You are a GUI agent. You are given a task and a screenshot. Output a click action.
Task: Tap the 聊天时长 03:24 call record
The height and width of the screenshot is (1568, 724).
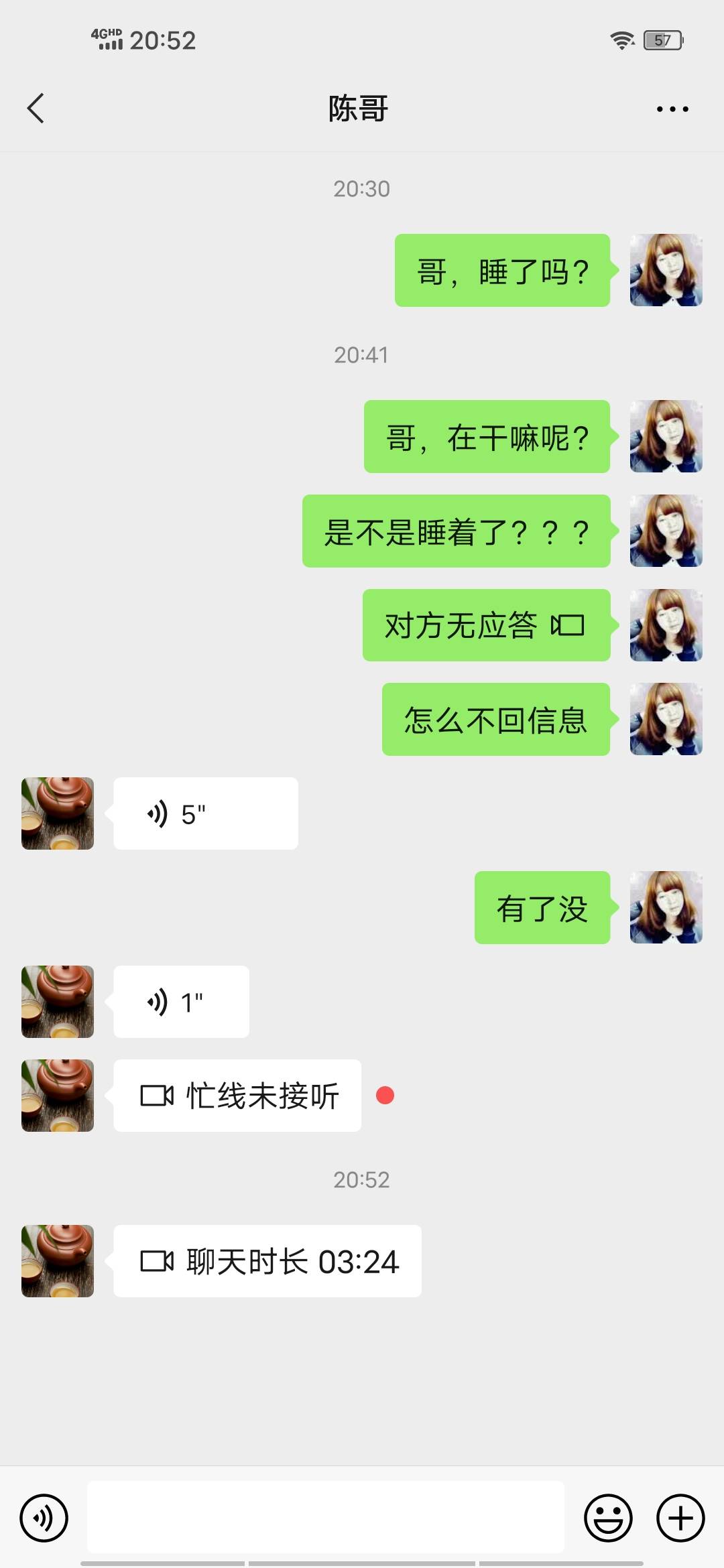[x=268, y=1261]
